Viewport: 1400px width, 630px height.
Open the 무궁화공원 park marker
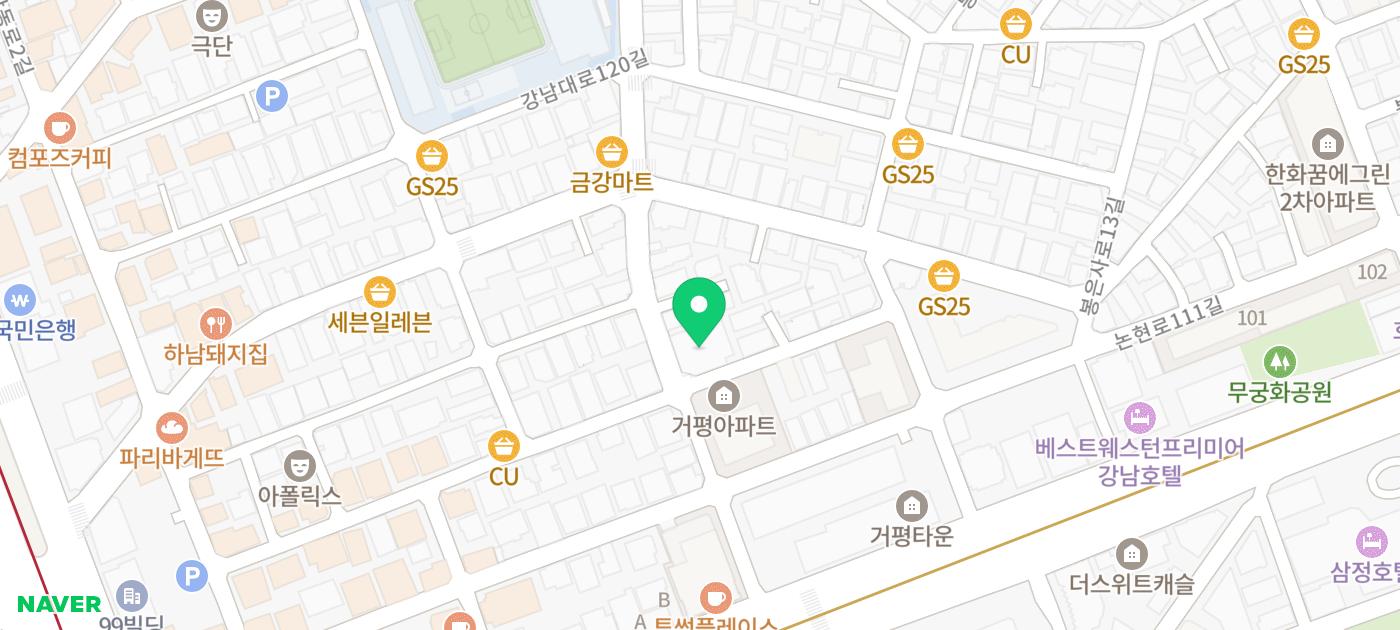pyautogui.click(x=1279, y=362)
